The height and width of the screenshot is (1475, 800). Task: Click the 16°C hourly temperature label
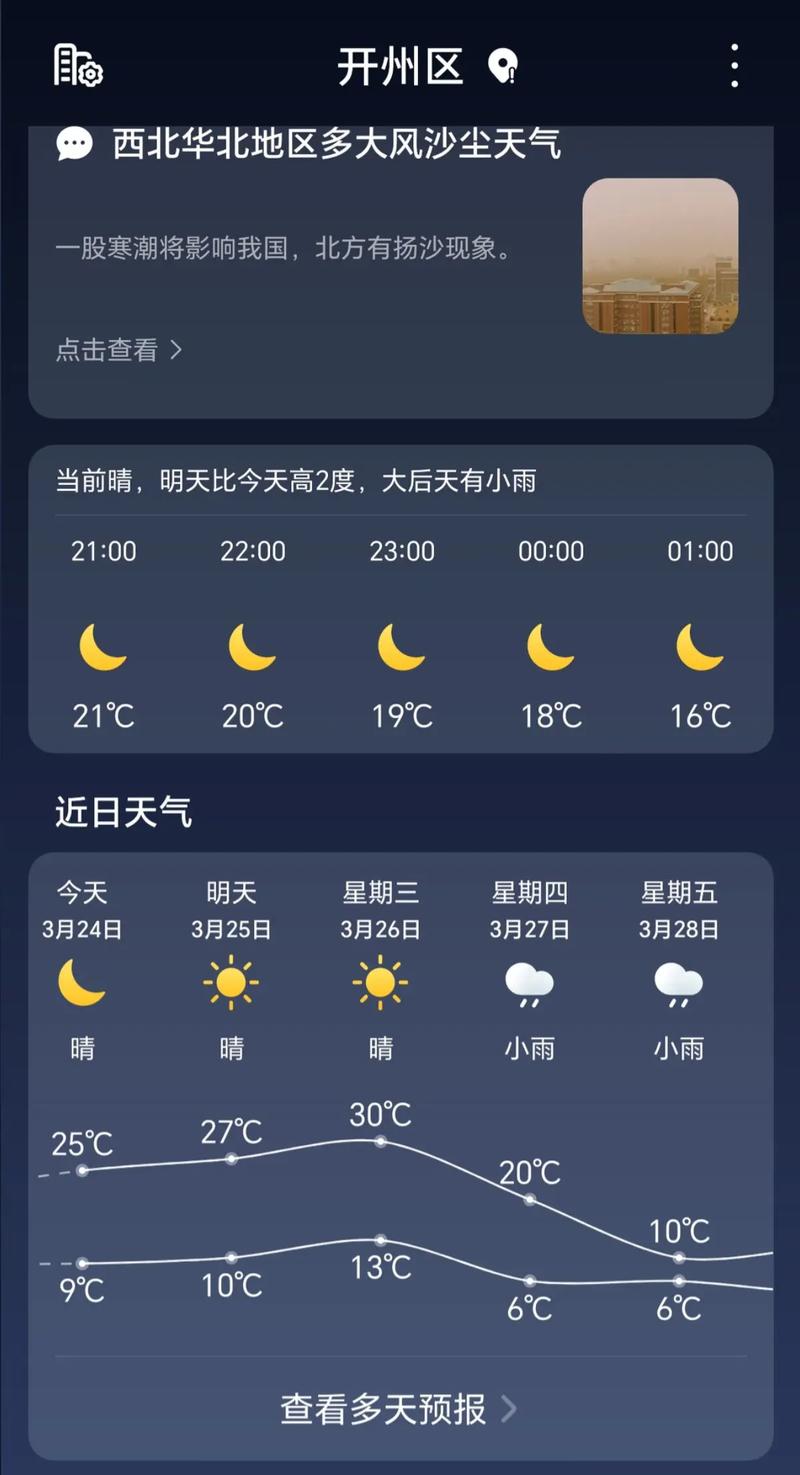(699, 714)
